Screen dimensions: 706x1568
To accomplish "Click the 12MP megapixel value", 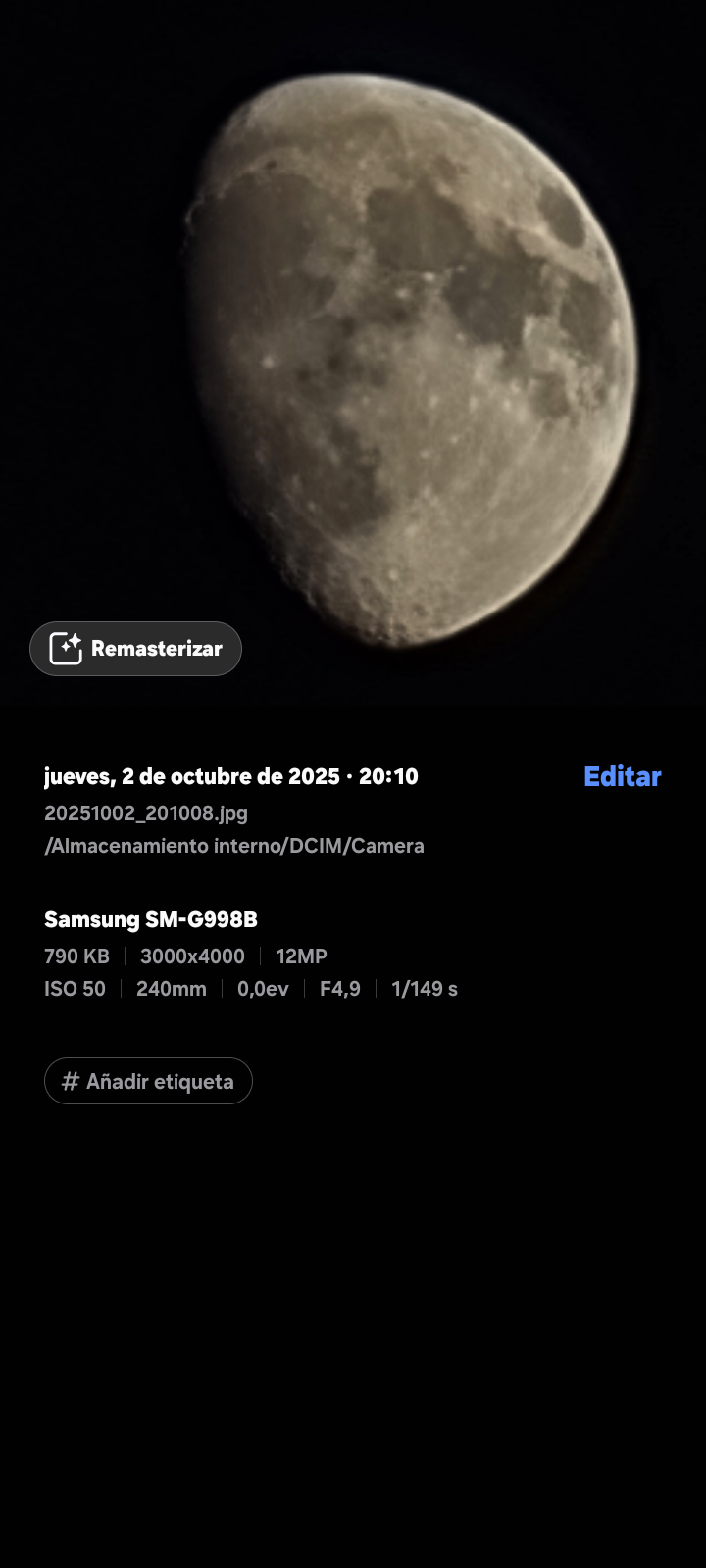I will pos(301,956).
